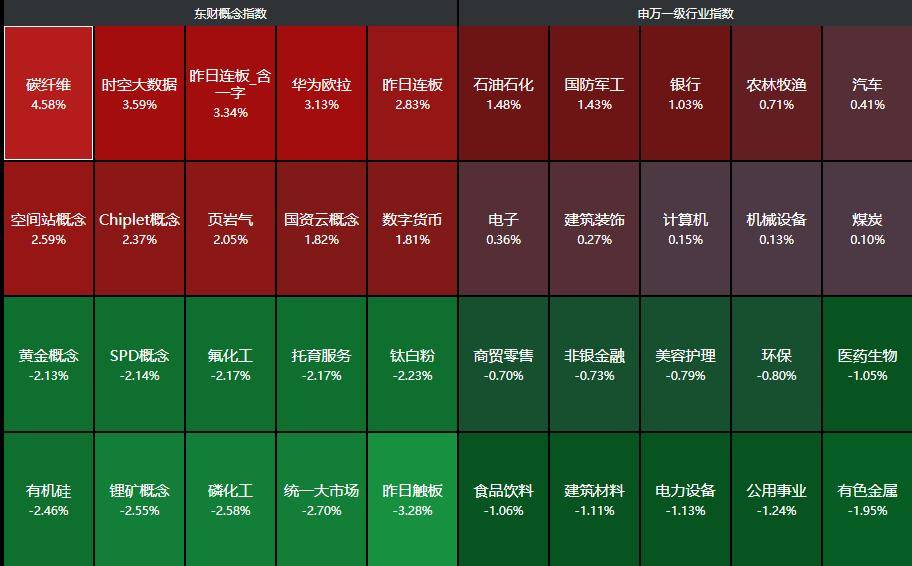Open the 锂矿概念 tile
912x566 pixels.
[139, 499]
